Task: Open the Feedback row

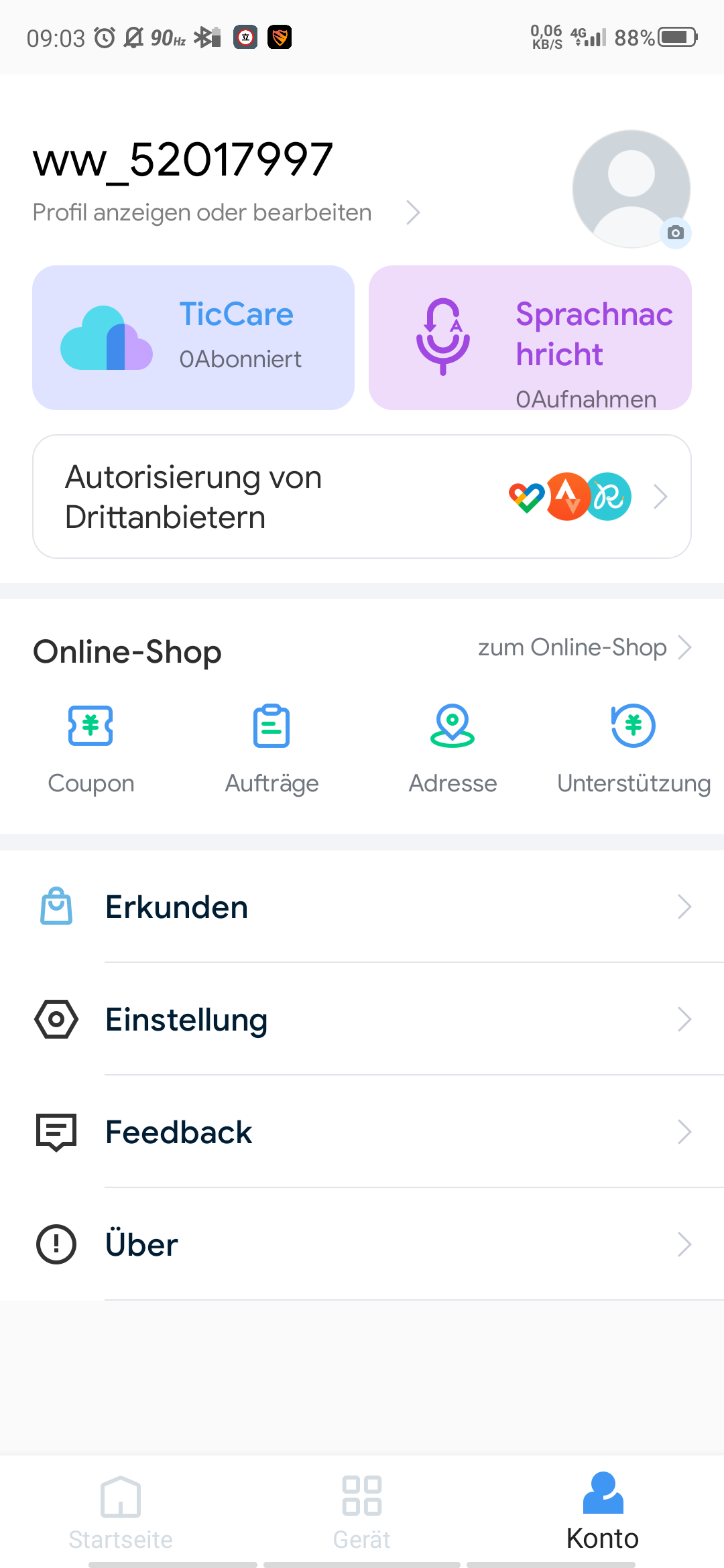Action: (362, 1132)
